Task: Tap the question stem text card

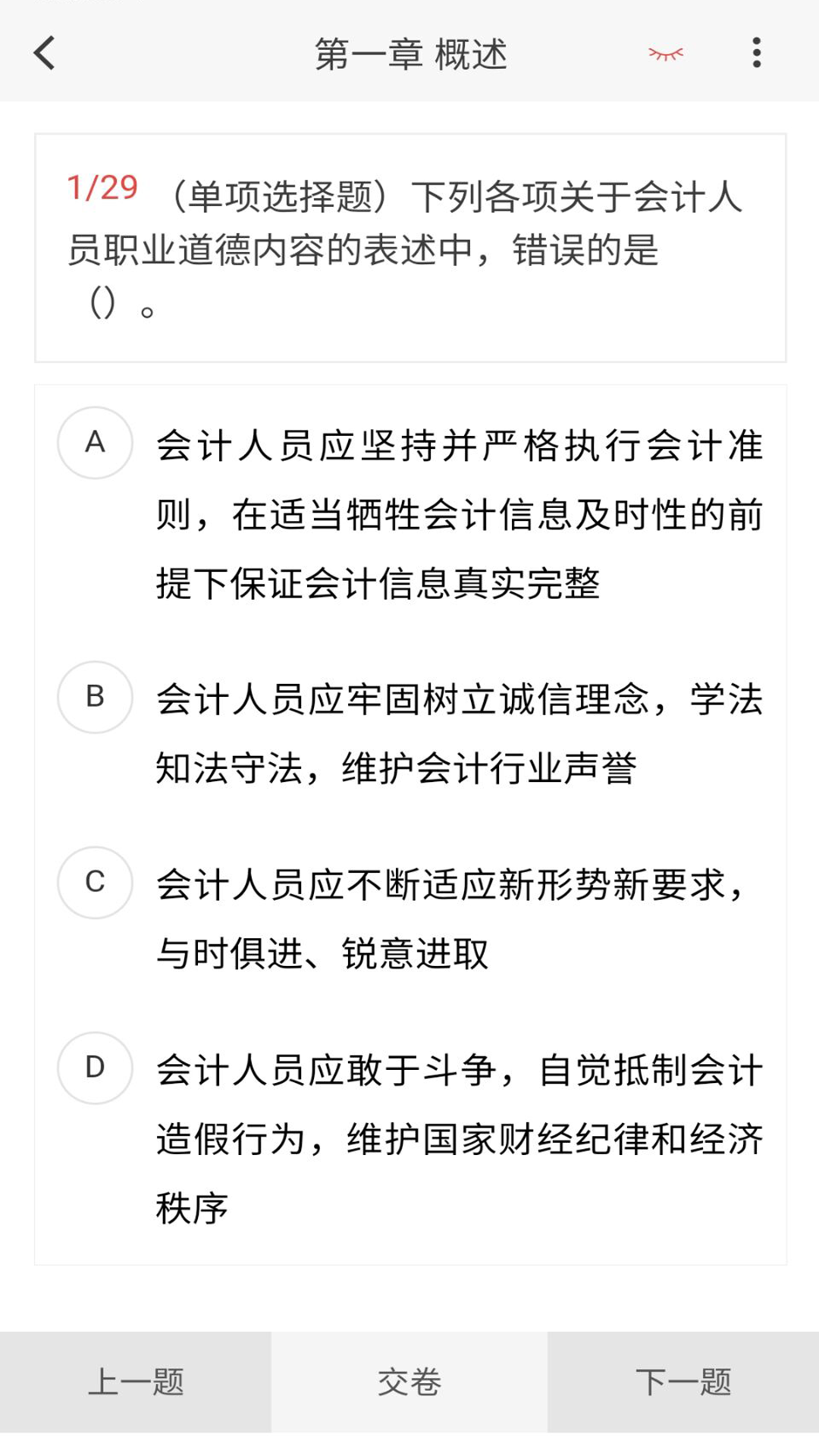Action: point(409,246)
